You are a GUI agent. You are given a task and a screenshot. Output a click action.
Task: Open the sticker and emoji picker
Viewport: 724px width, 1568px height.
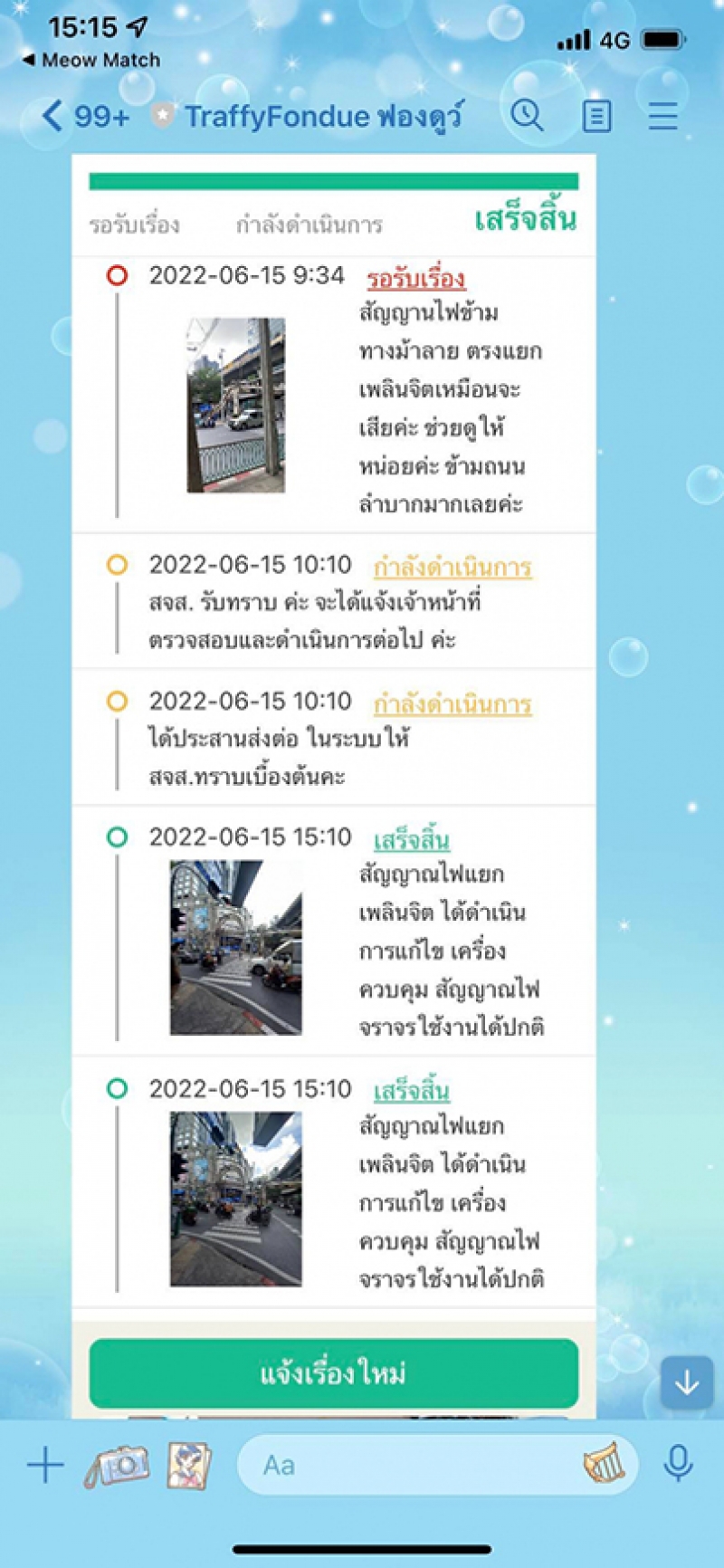point(604,1464)
